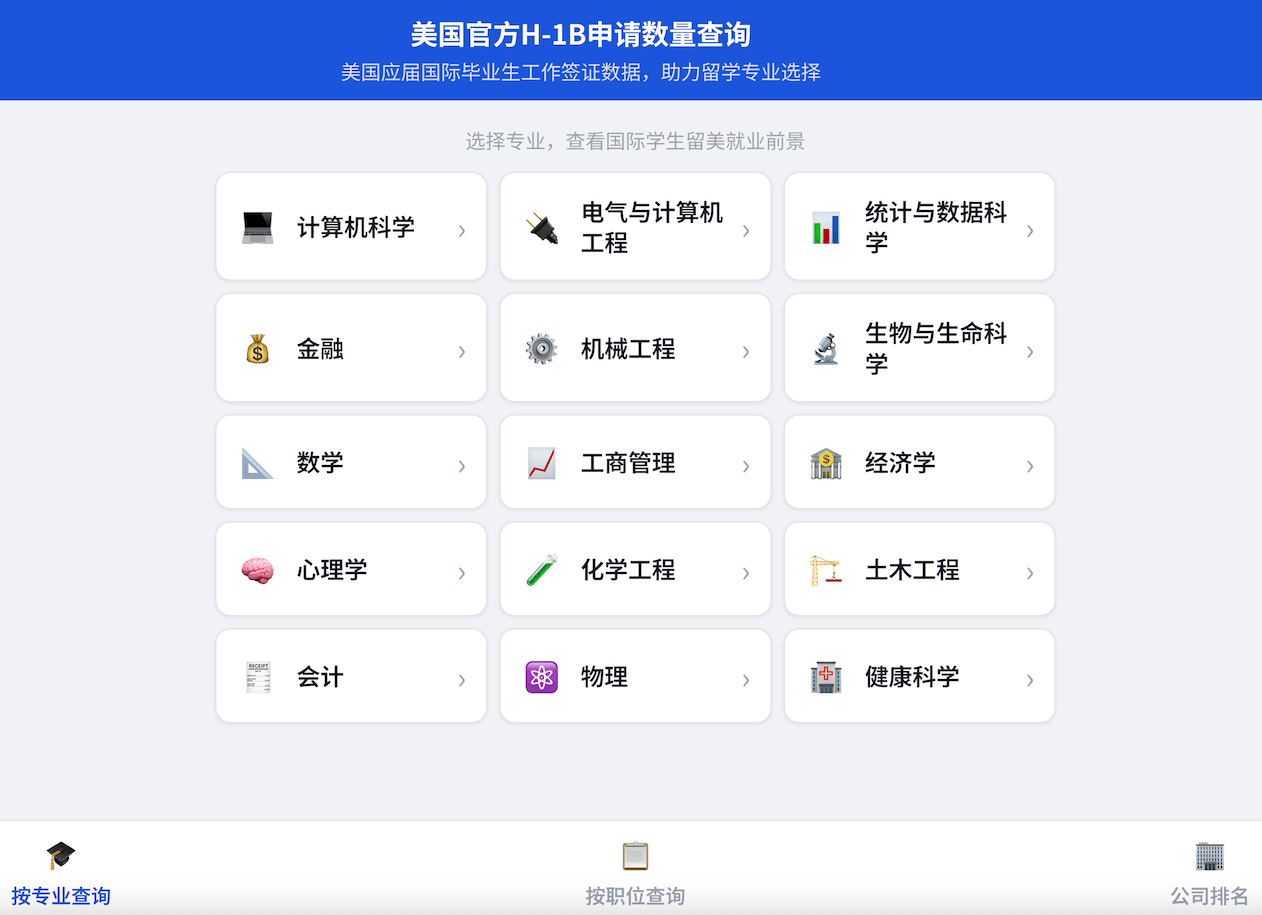
Task: Switch to the 按职位查询 tab
Action: pos(635,872)
